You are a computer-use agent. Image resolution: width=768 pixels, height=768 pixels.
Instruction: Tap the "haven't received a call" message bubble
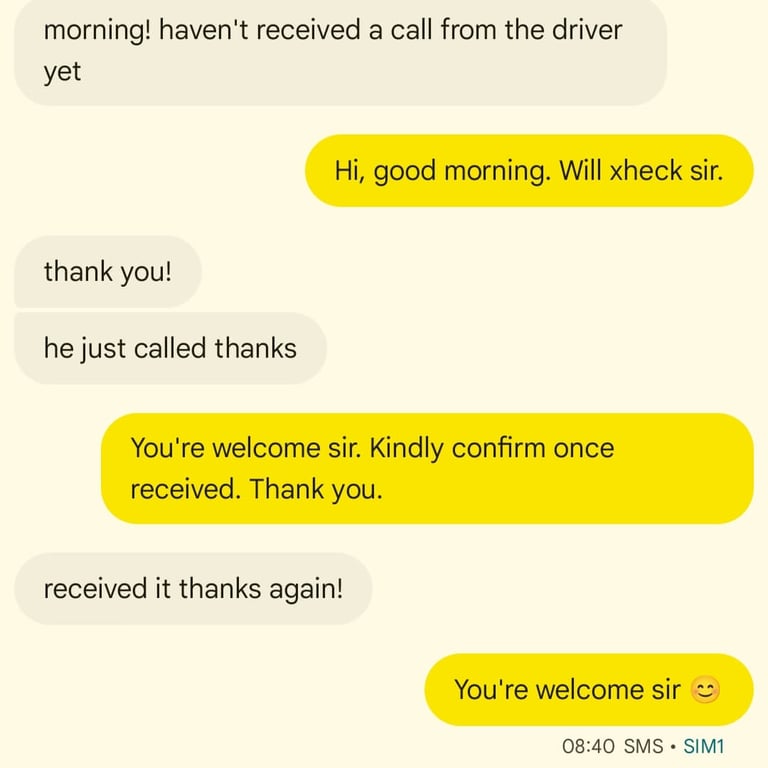click(340, 50)
